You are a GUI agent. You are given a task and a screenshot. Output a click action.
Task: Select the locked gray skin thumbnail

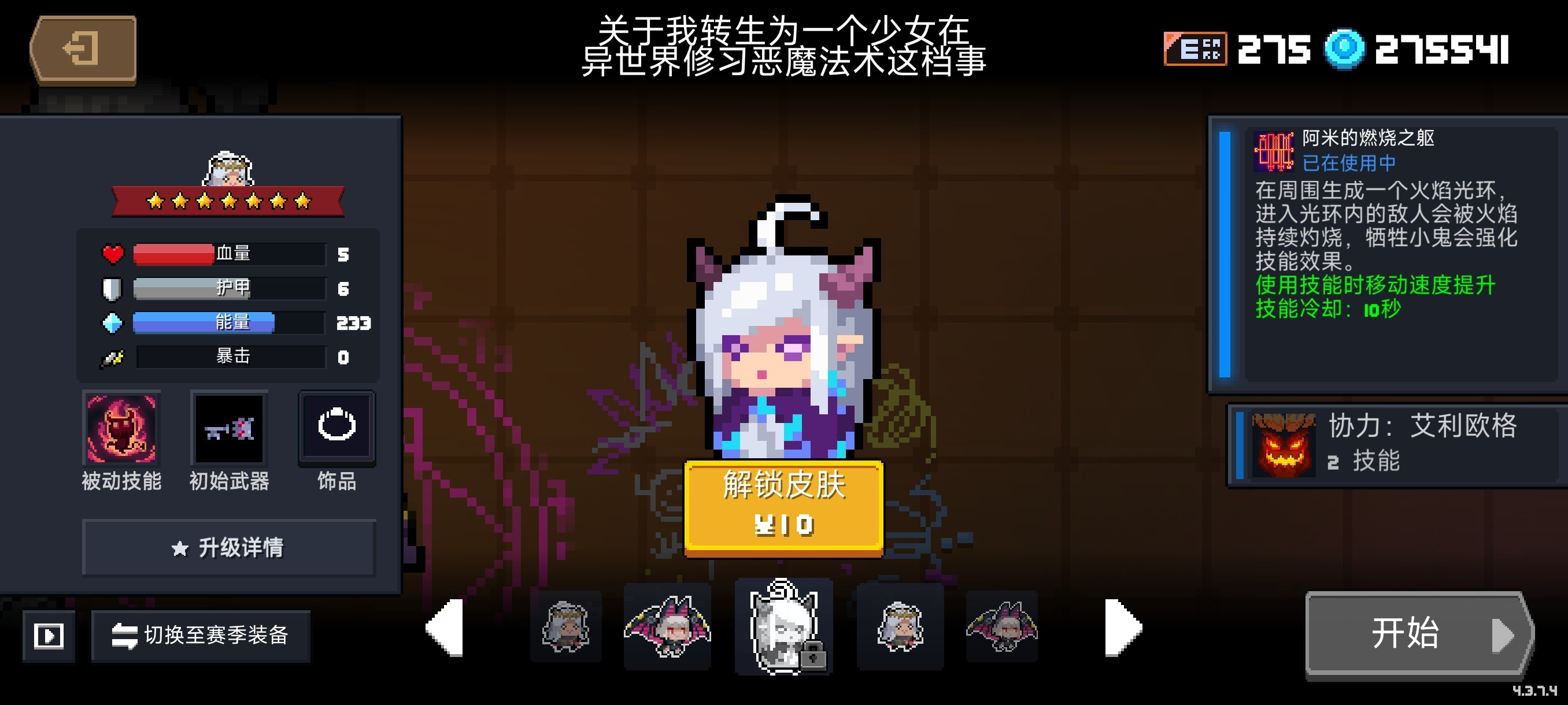(x=783, y=628)
